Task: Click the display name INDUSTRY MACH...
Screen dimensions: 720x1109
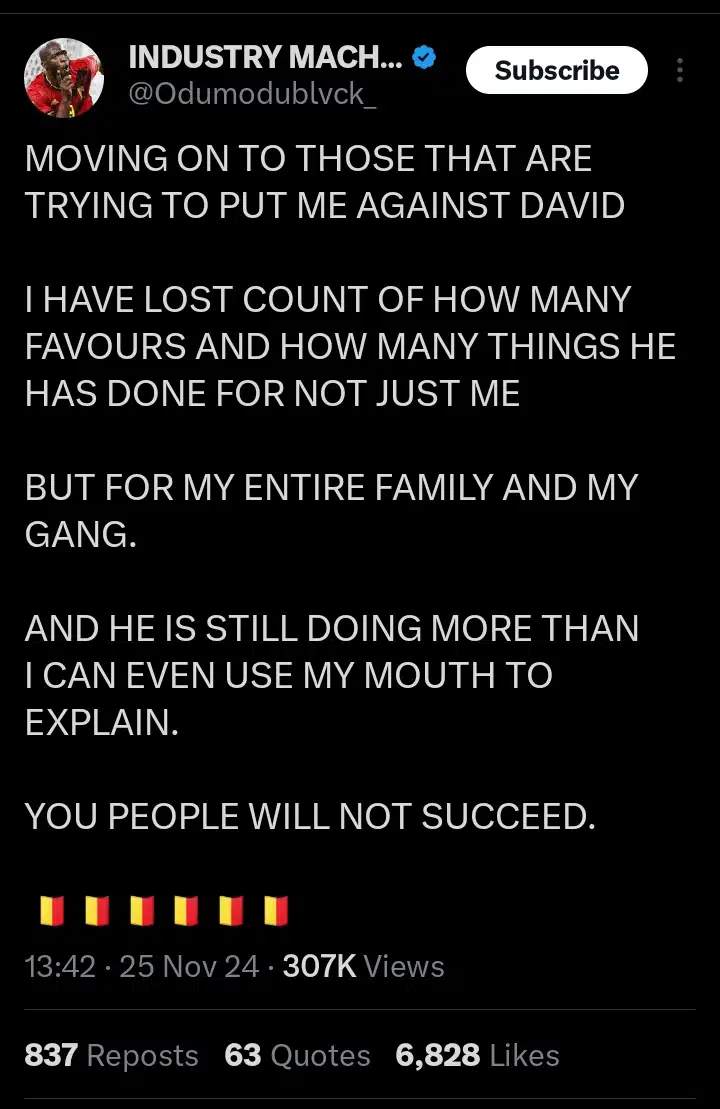Action: pyautogui.click(x=265, y=56)
